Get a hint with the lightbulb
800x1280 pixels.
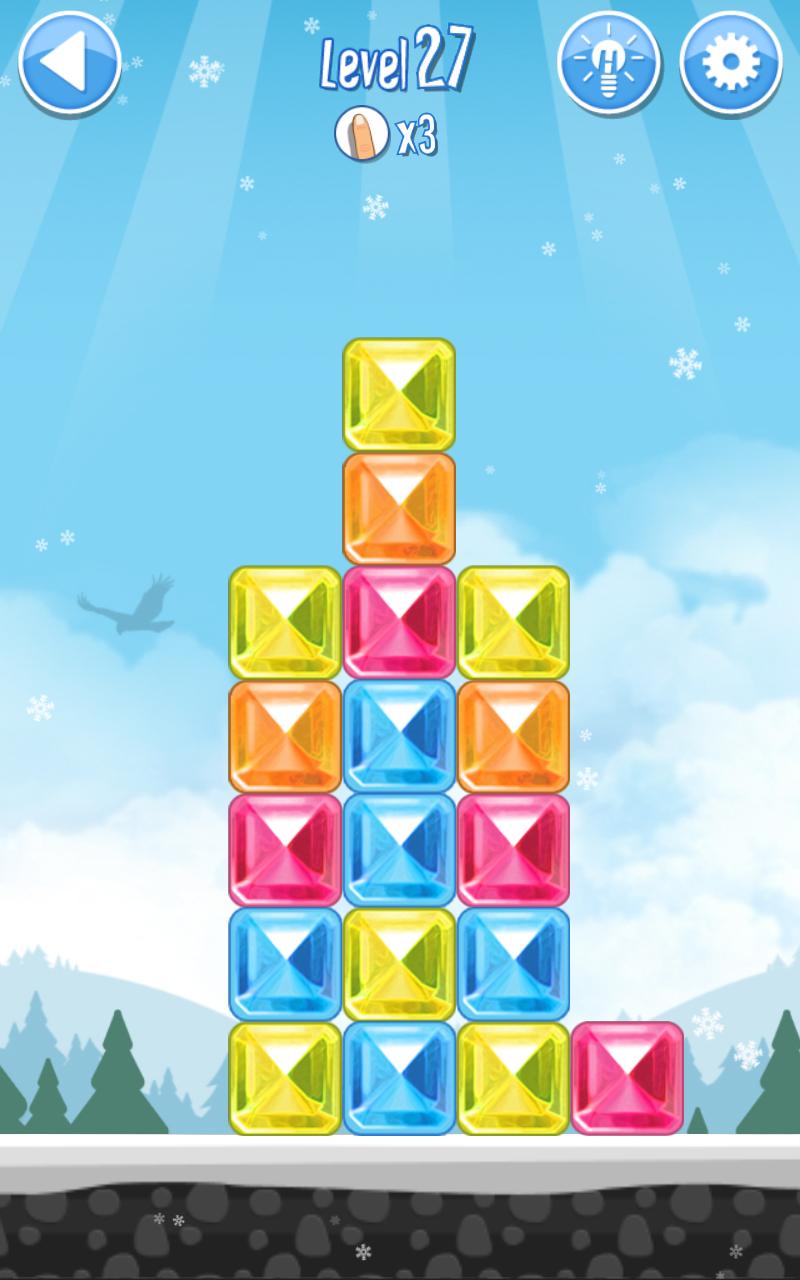(x=608, y=62)
